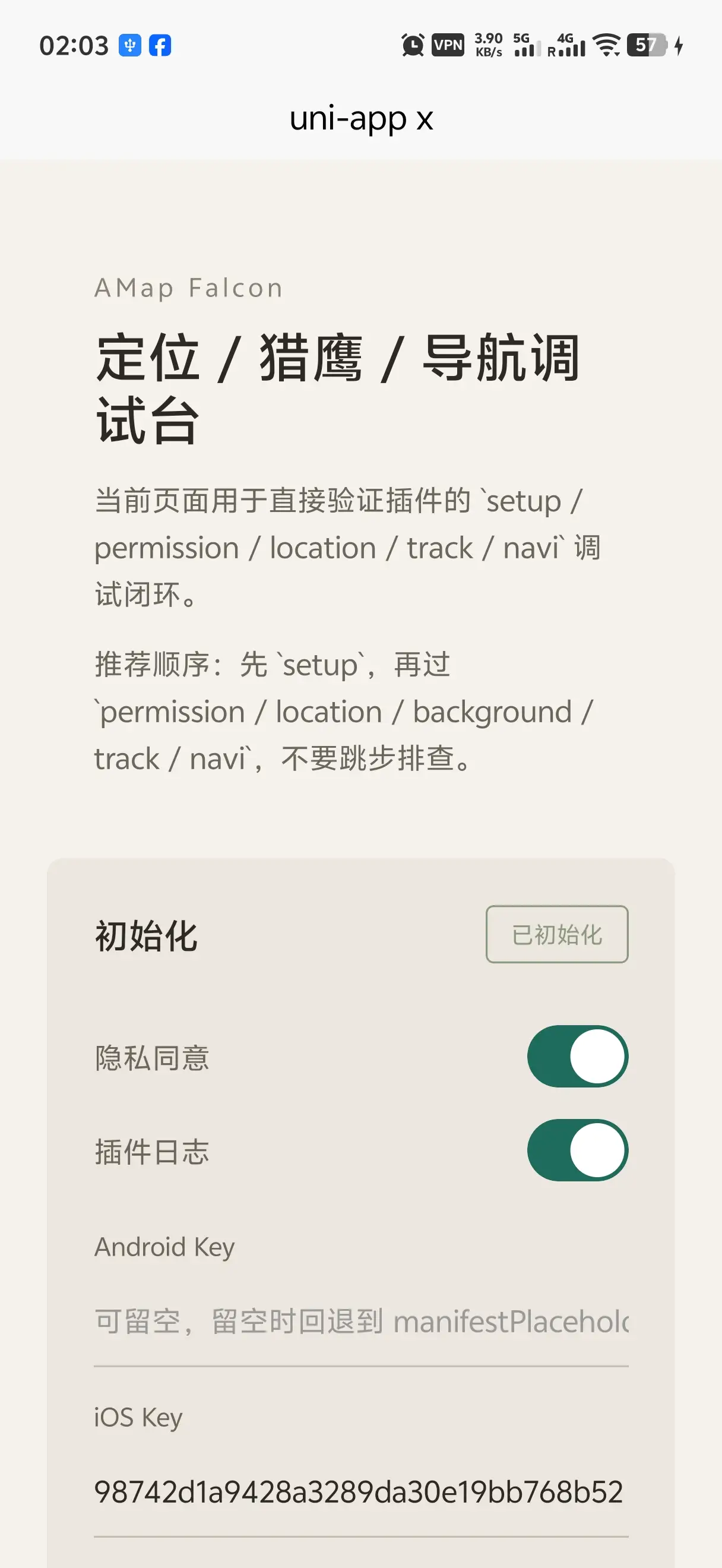722x1568 pixels.
Task: Tap the 已初始化 button
Action: tap(556, 934)
